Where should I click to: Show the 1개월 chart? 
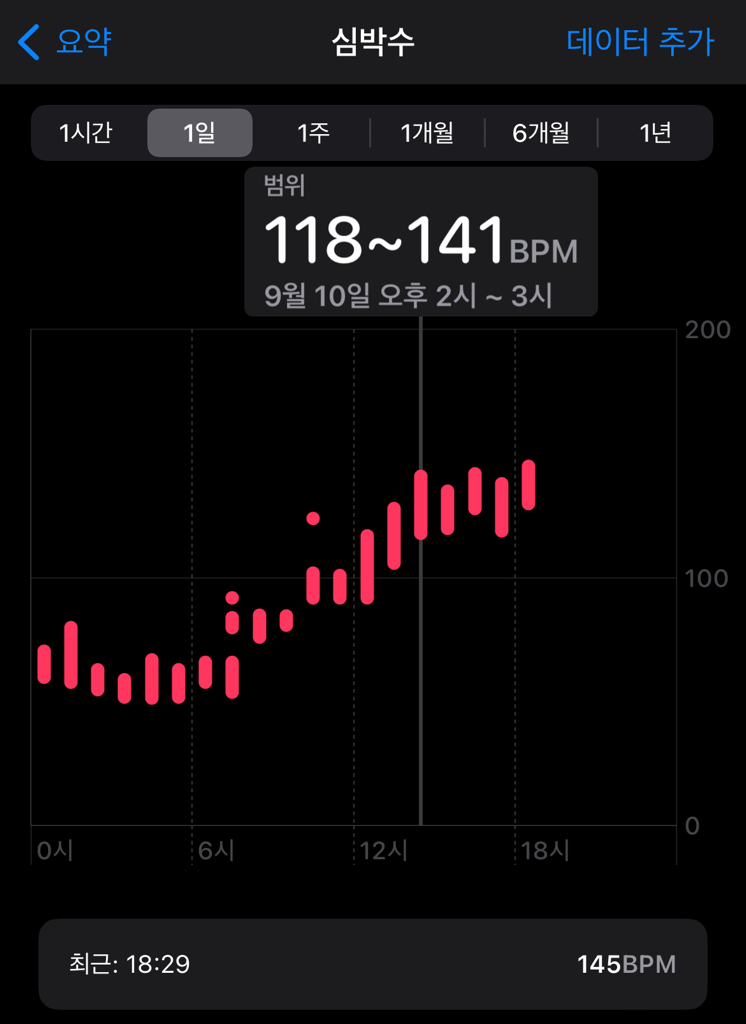coord(427,133)
